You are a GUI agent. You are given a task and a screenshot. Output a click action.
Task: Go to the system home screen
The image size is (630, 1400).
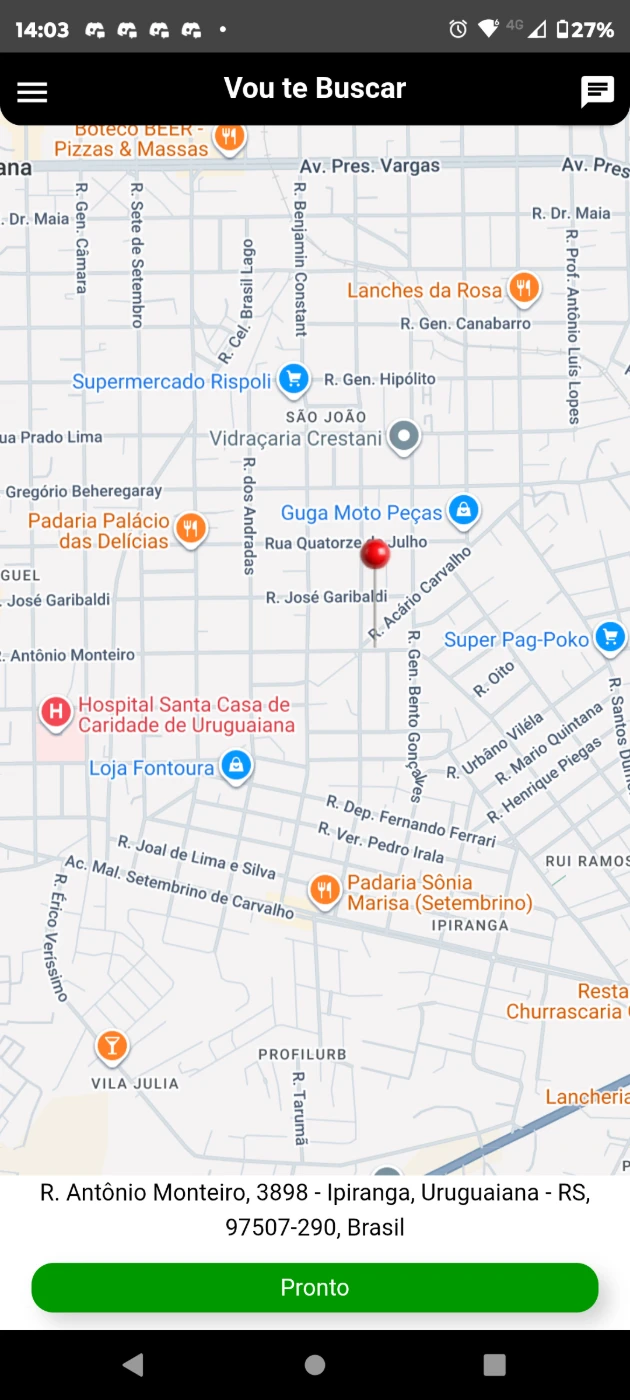tap(315, 1365)
